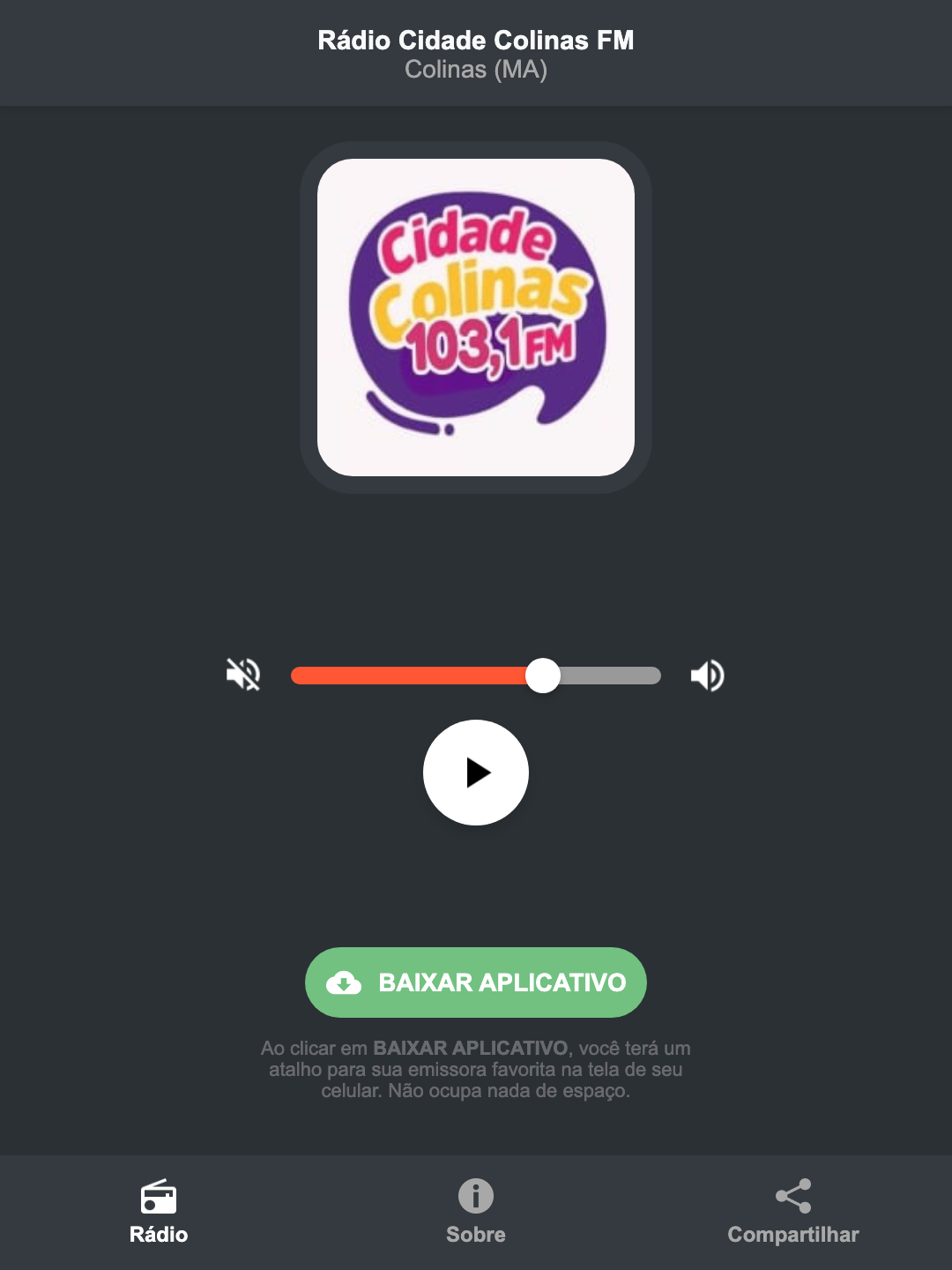Image resolution: width=952 pixels, height=1270 pixels.
Task: Set maximum volume using the speaker icon
Action: point(707,675)
